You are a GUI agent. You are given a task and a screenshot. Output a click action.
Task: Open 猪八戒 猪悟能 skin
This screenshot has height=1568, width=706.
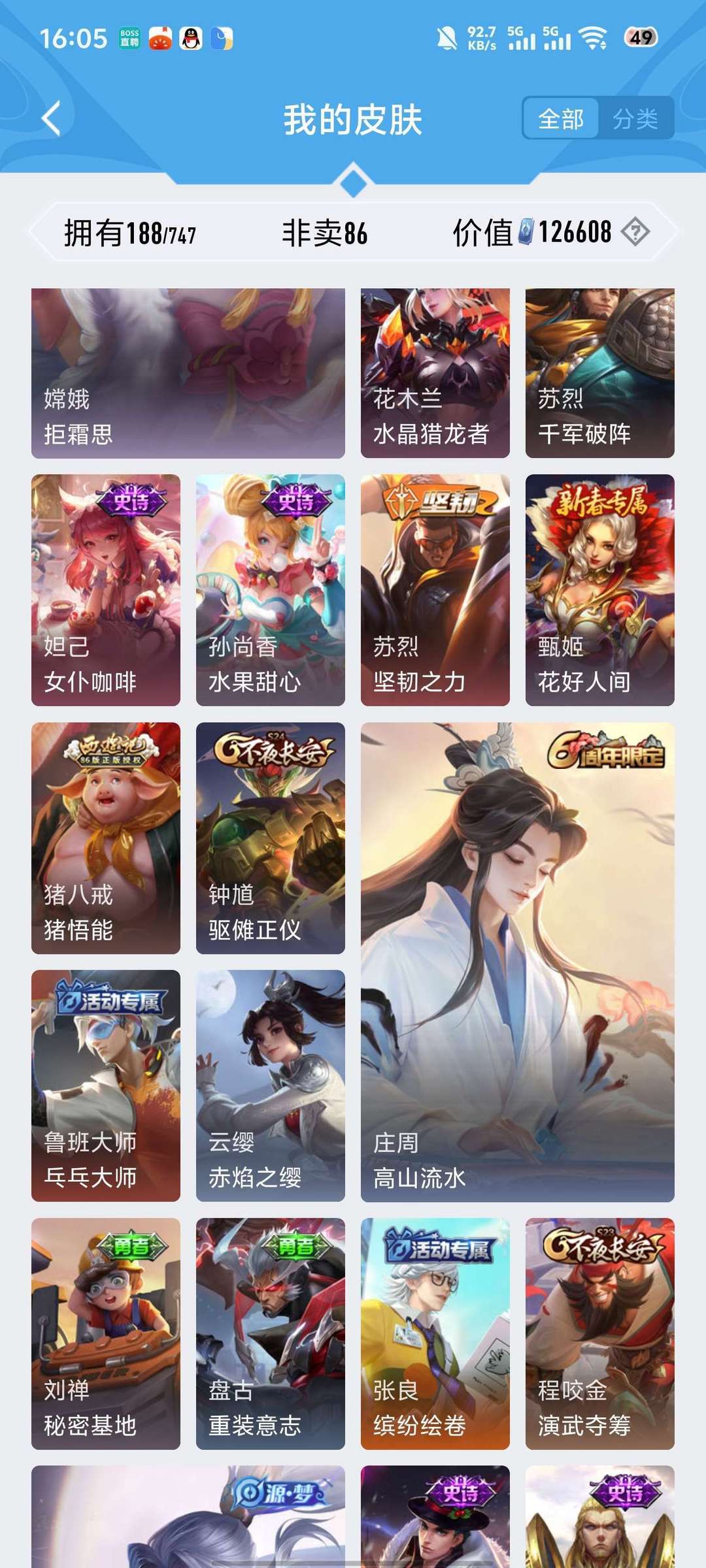(106, 838)
